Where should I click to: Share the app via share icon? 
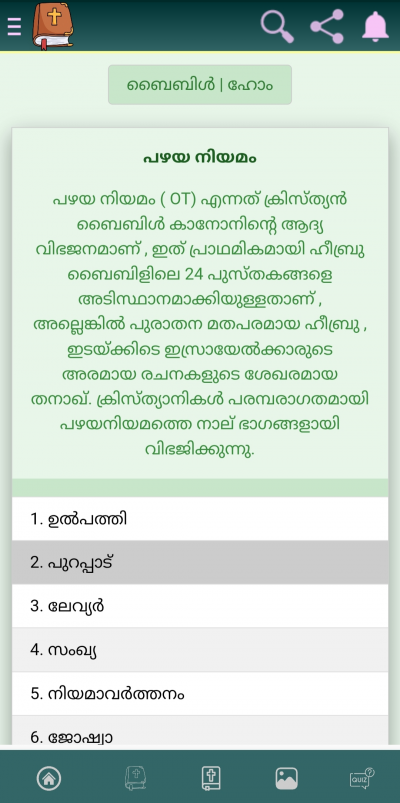click(x=327, y=26)
